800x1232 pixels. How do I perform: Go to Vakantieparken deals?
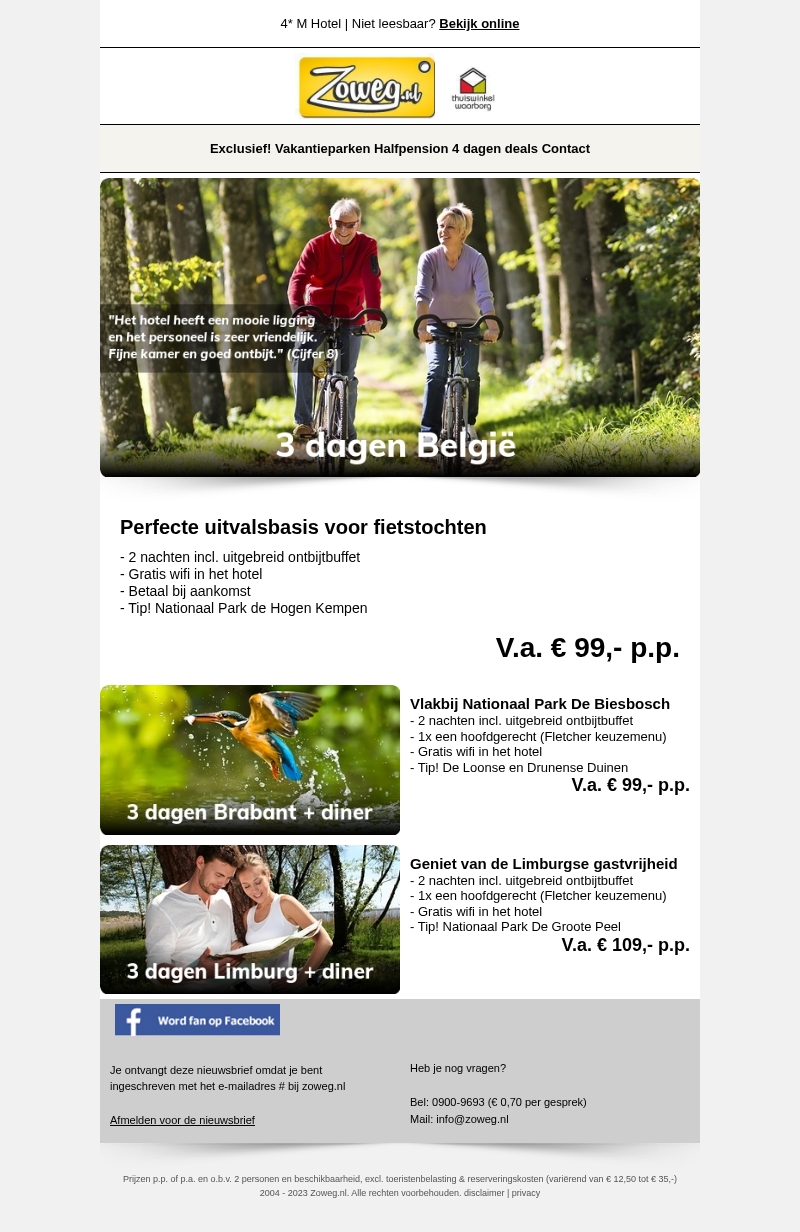tap(322, 149)
